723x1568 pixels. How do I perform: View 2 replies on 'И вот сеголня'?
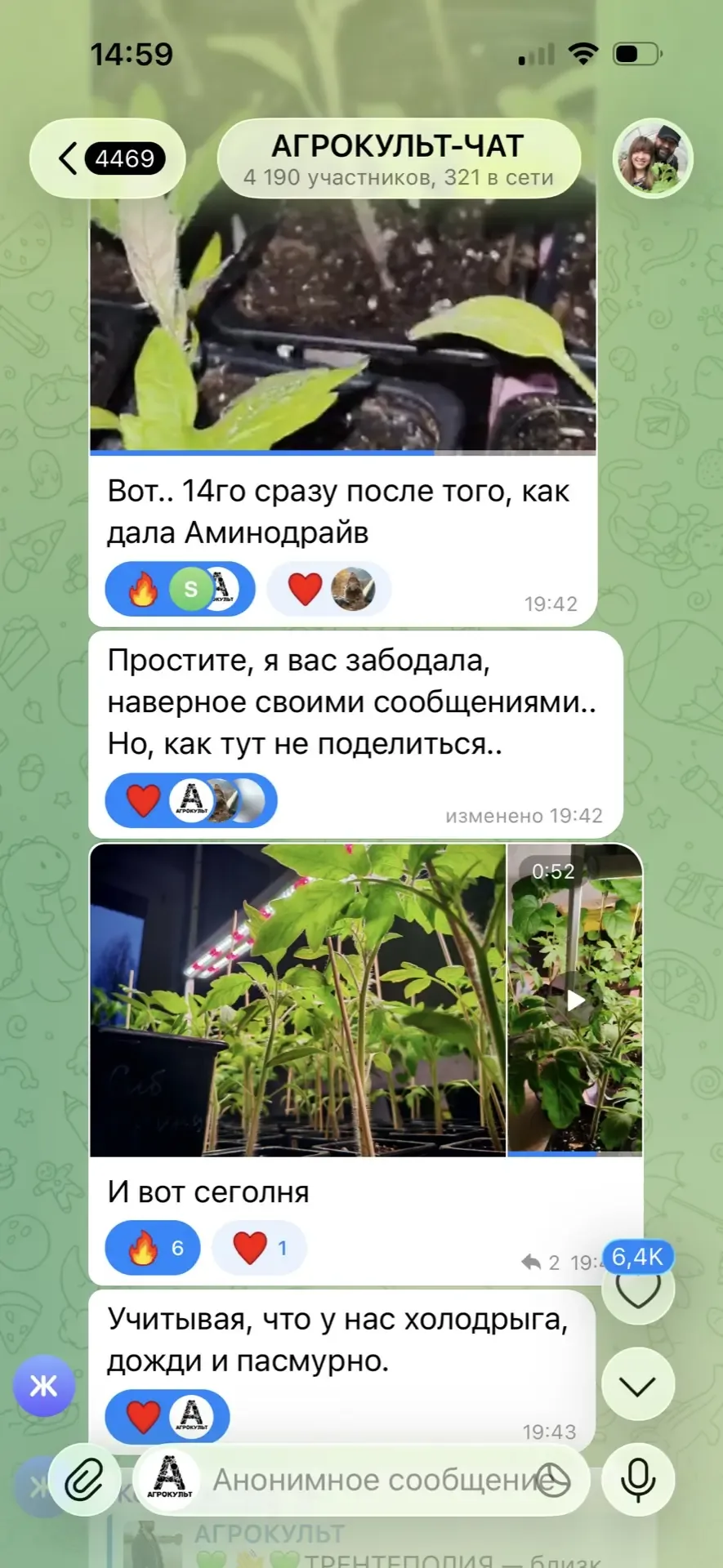point(542,1263)
